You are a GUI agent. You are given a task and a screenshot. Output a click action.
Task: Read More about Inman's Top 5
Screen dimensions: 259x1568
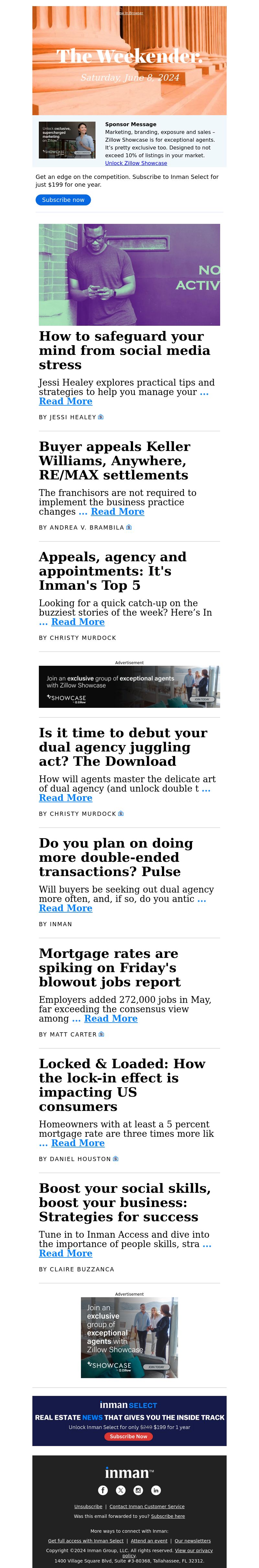point(77,622)
